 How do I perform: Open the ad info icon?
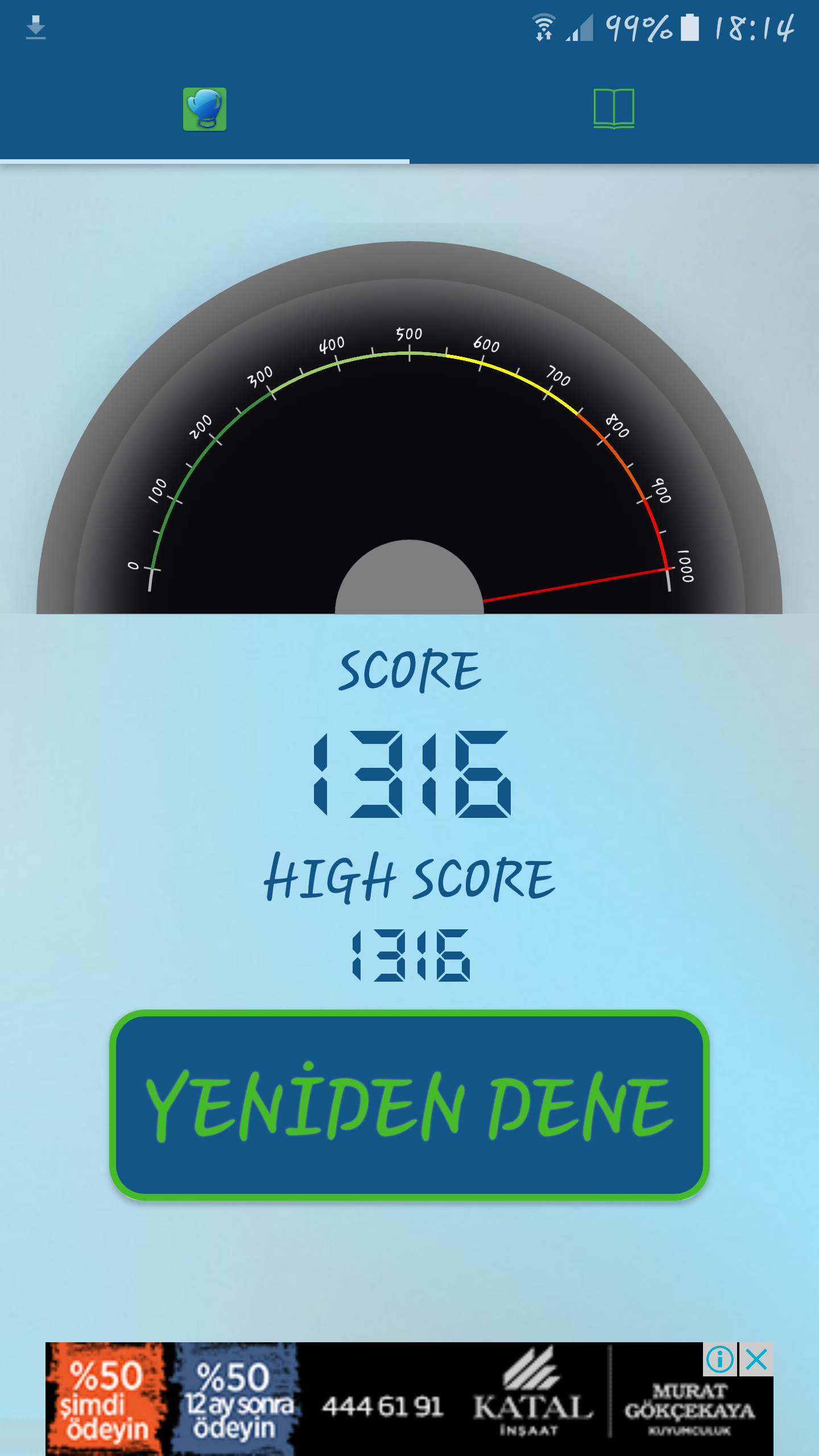(x=720, y=1359)
